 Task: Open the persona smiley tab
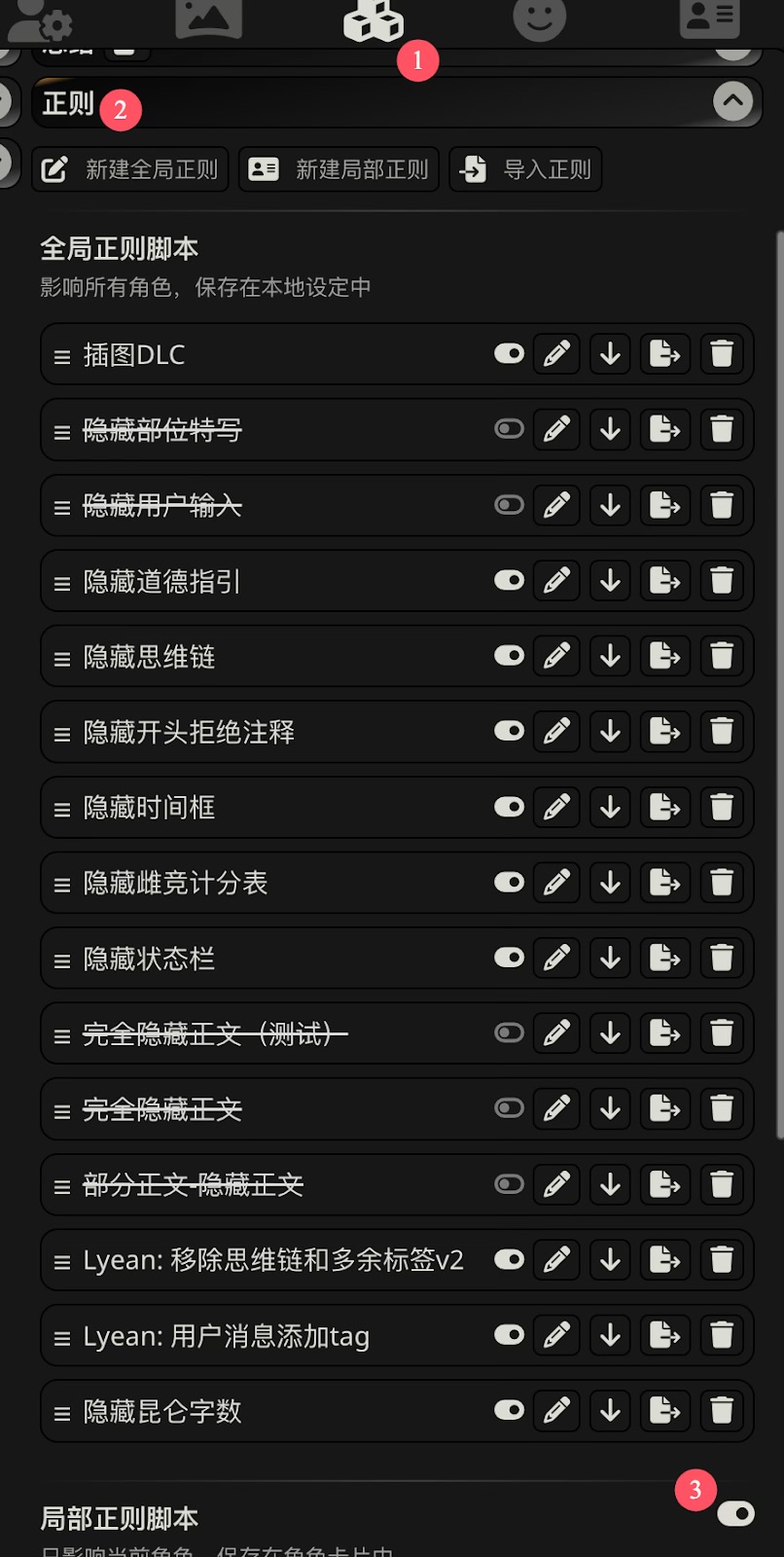[539, 18]
